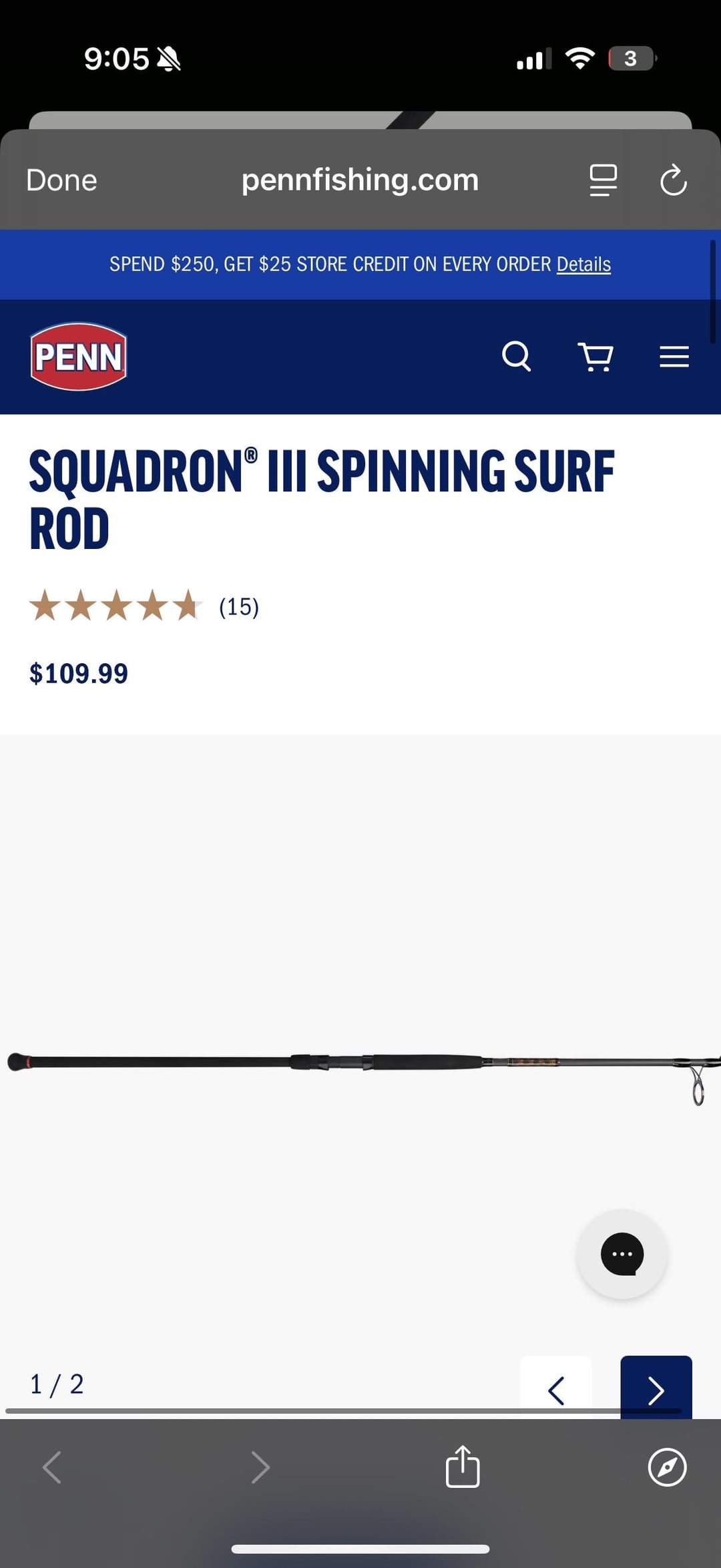
Task: Show the next product image
Action: [x=656, y=1390]
